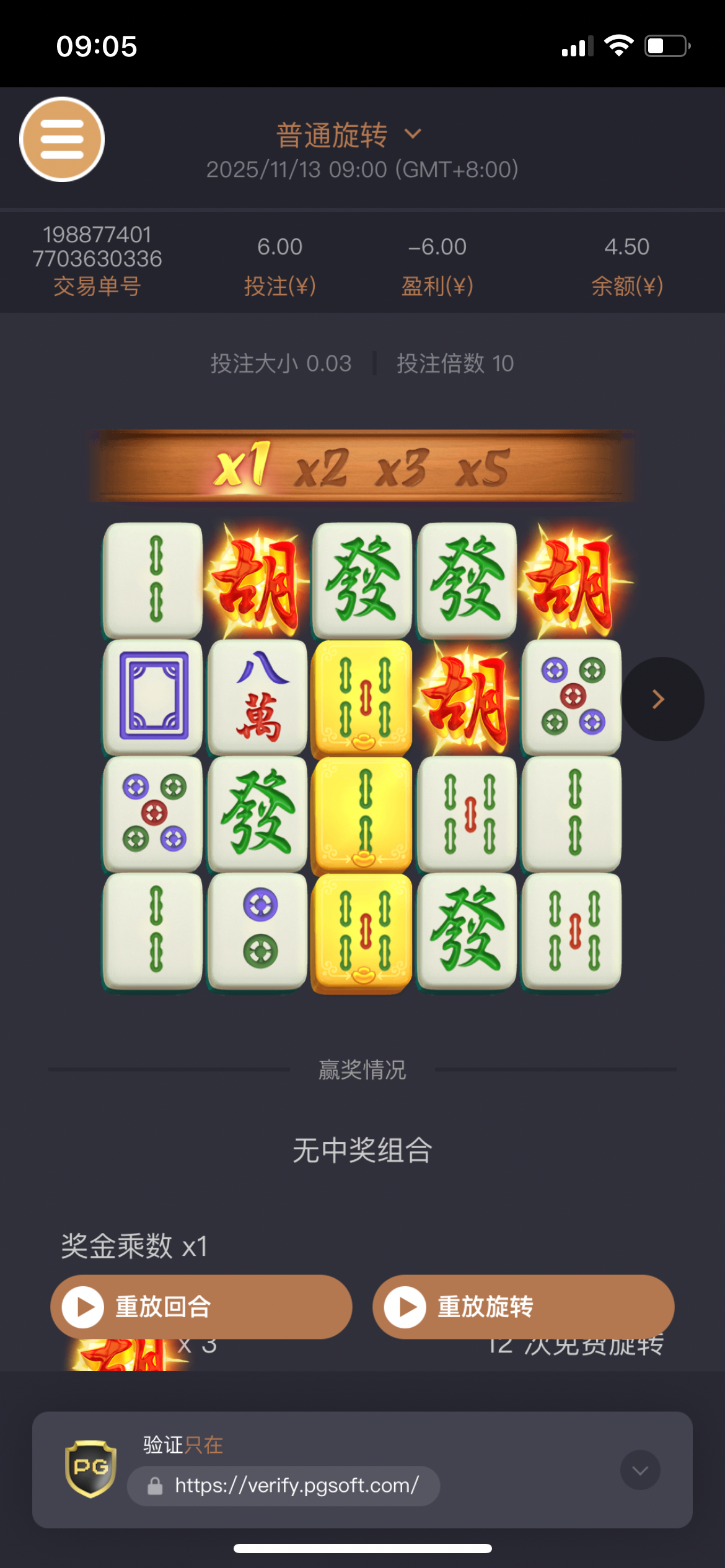Go to the next spin result arrow
This screenshot has height=1568, width=725.
pos(661,699)
